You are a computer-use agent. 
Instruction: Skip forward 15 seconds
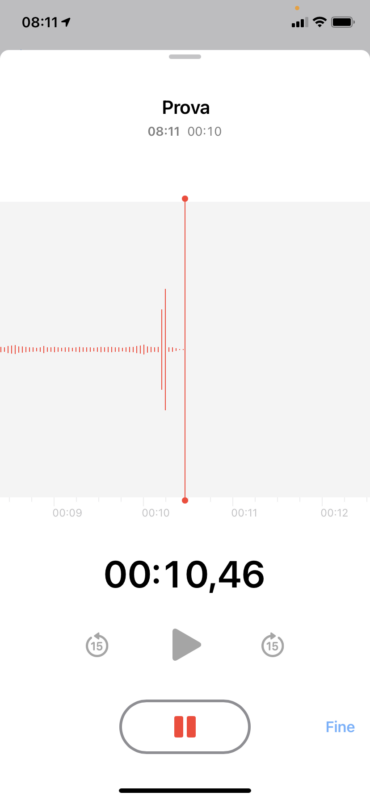[x=273, y=645]
